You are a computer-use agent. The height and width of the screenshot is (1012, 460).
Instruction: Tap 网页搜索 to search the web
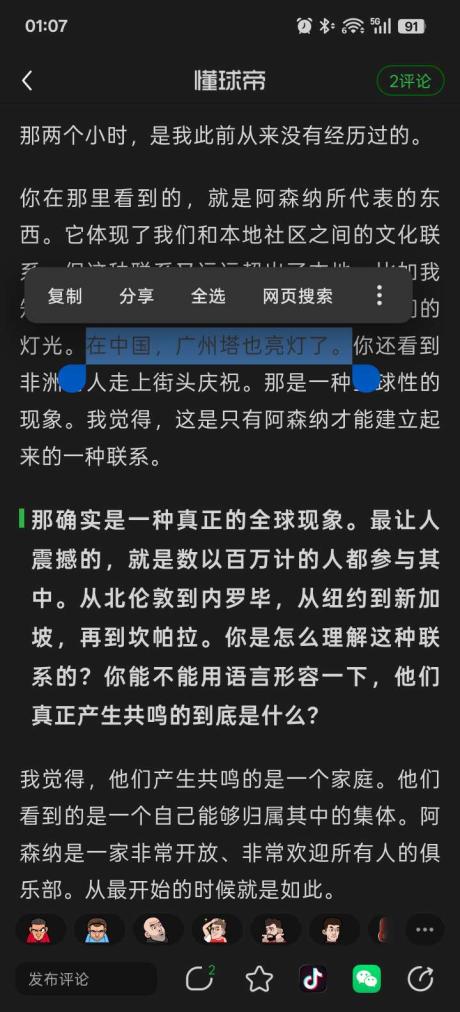click(297, 296)
